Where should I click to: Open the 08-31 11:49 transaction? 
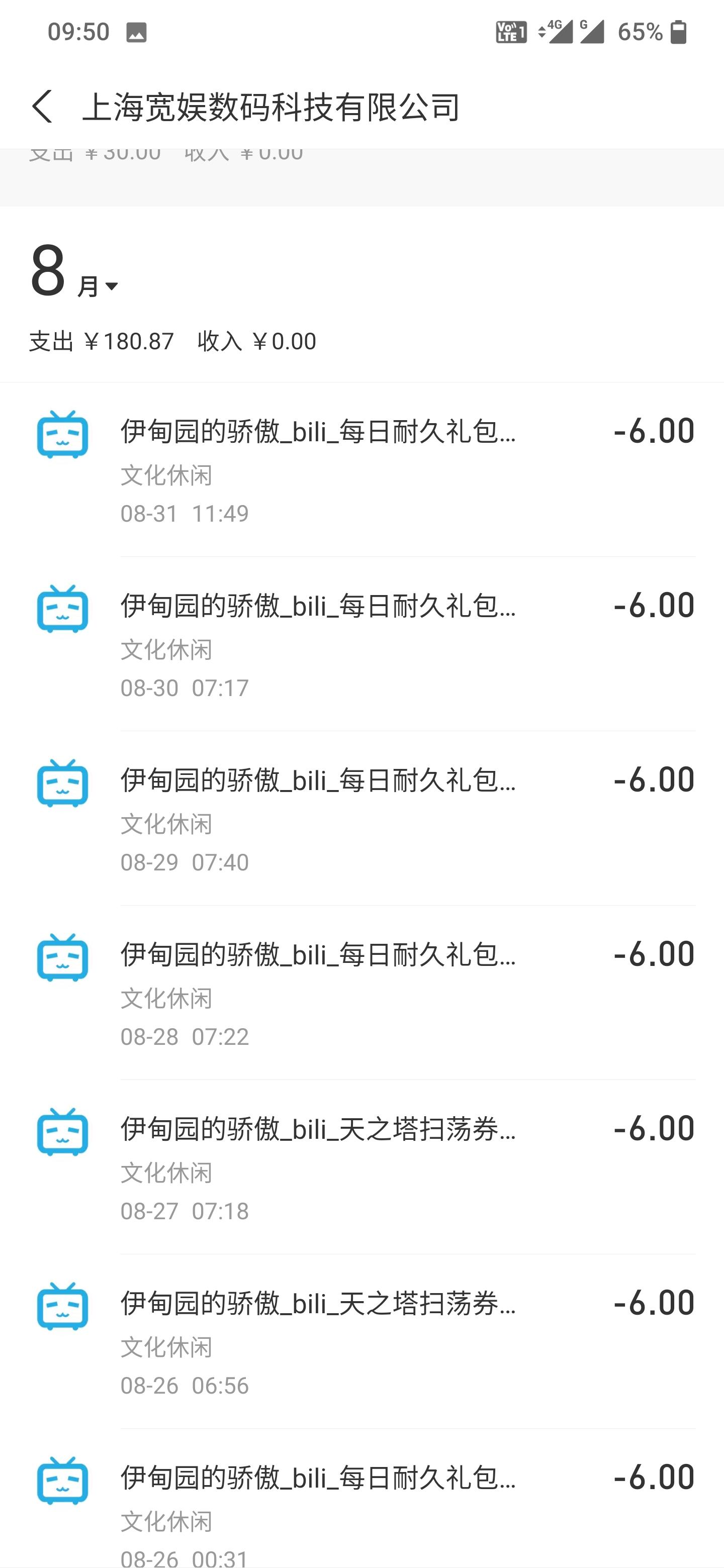[x=361, y=469]
